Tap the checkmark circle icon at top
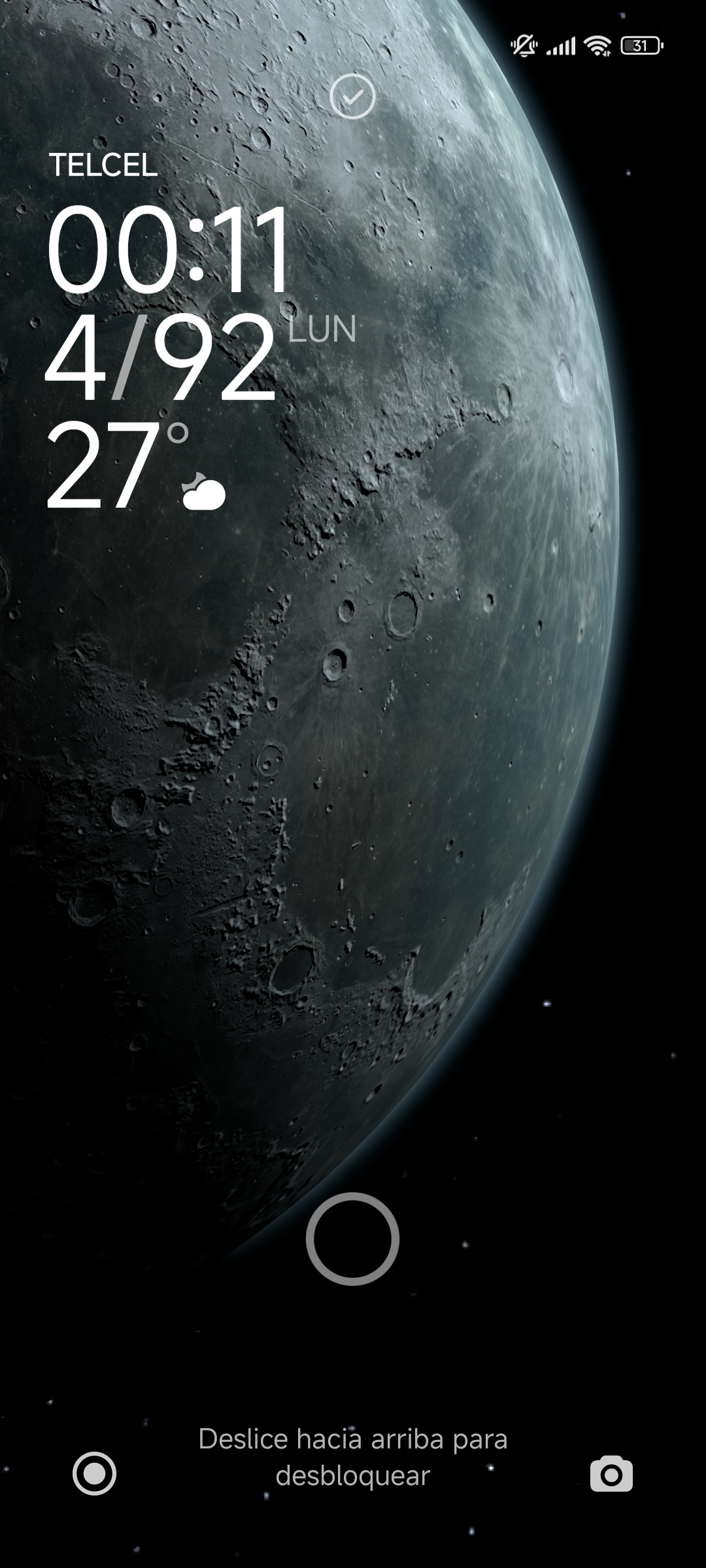 click(352, 97)
